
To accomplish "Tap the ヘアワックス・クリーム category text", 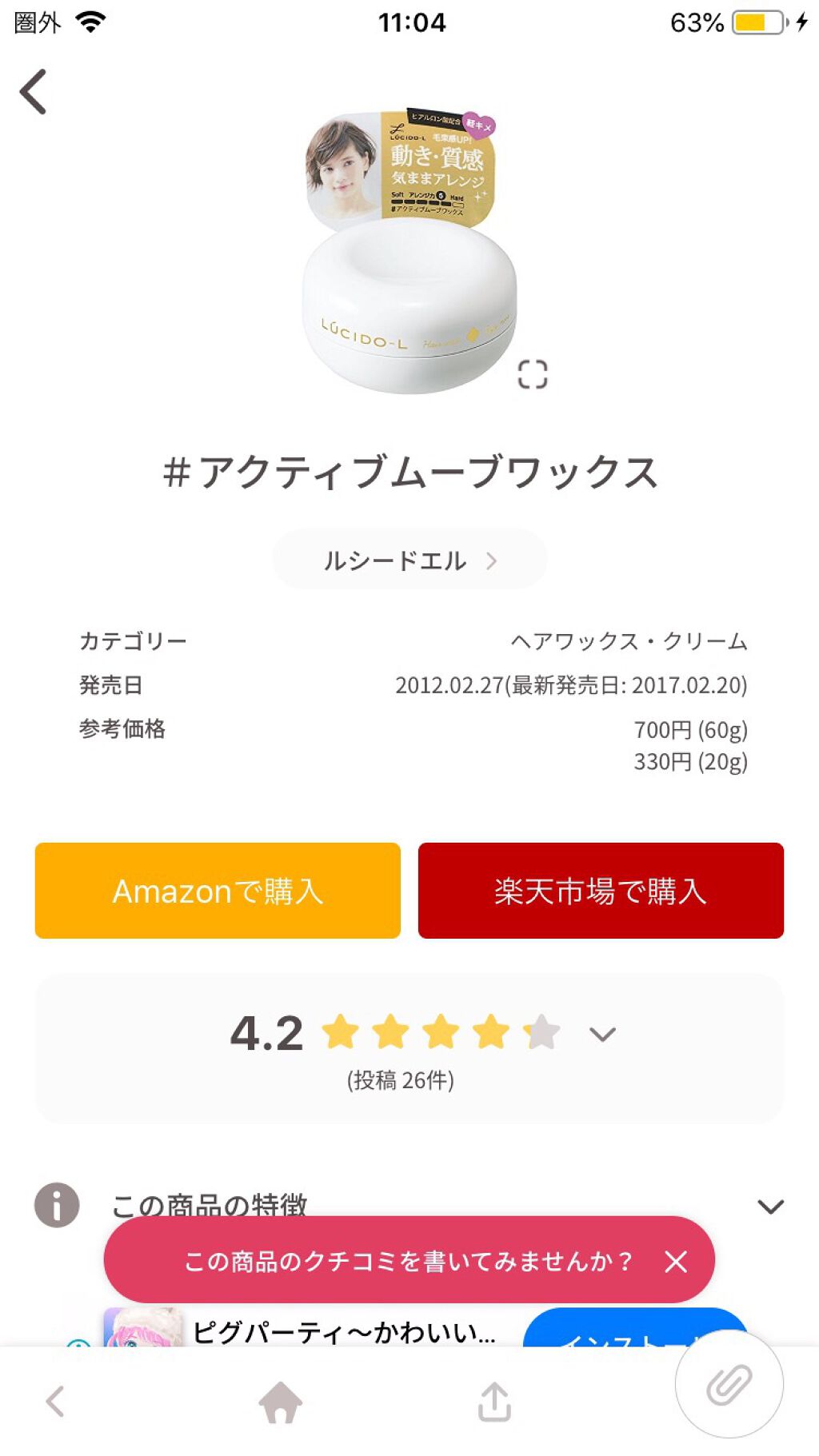I will 628,640.
